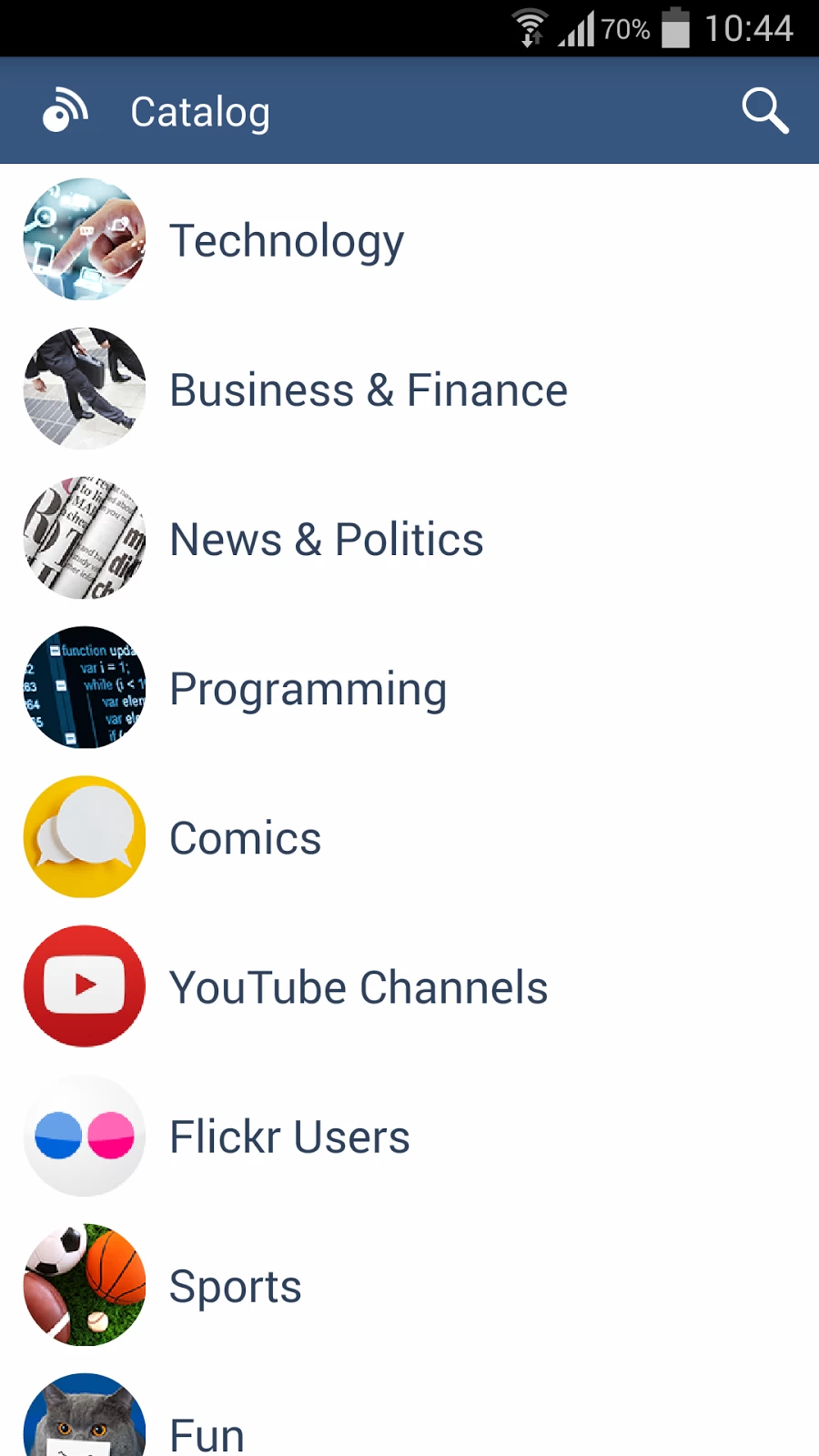Click the Catalog title in the header

pyautogui.click(x=199, y=110)
